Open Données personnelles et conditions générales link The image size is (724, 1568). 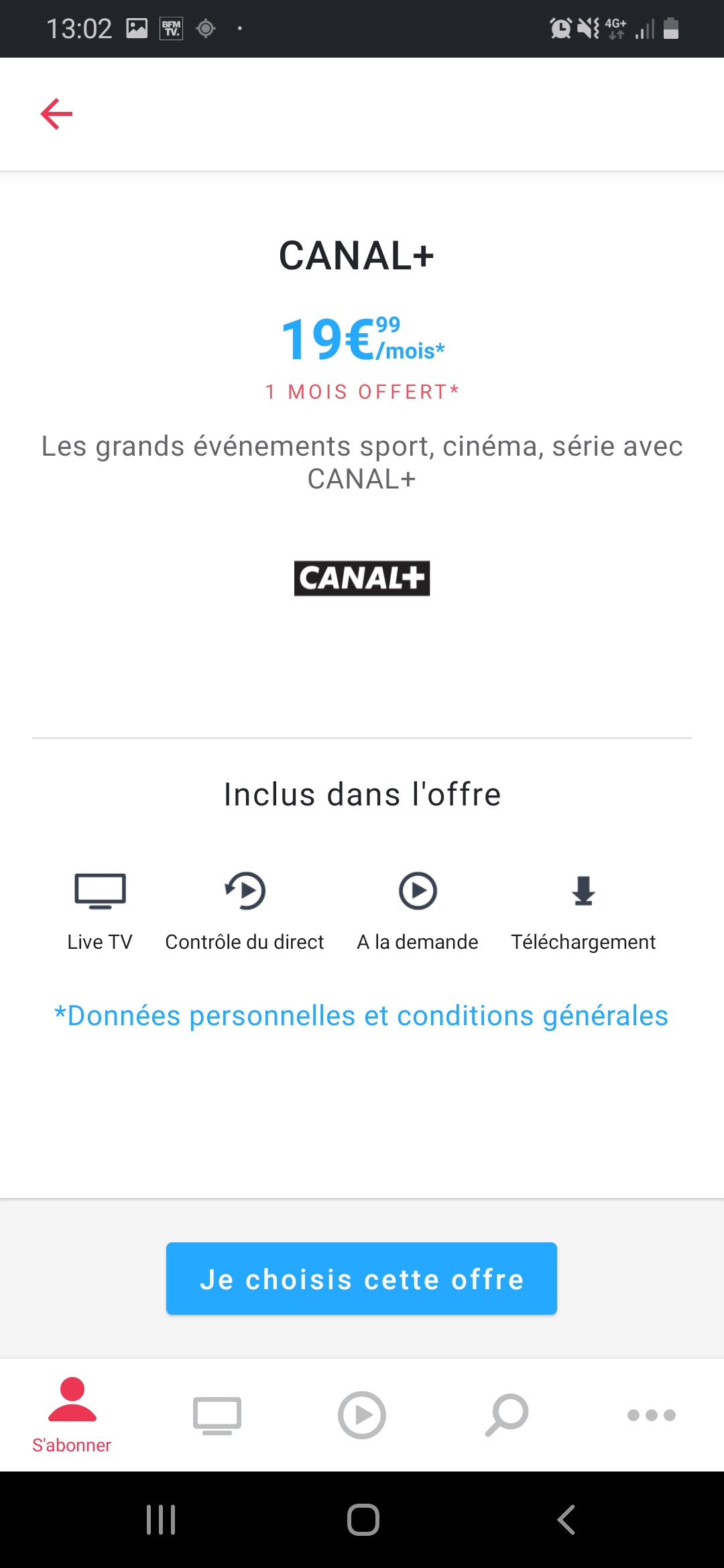coord(361,1016)
